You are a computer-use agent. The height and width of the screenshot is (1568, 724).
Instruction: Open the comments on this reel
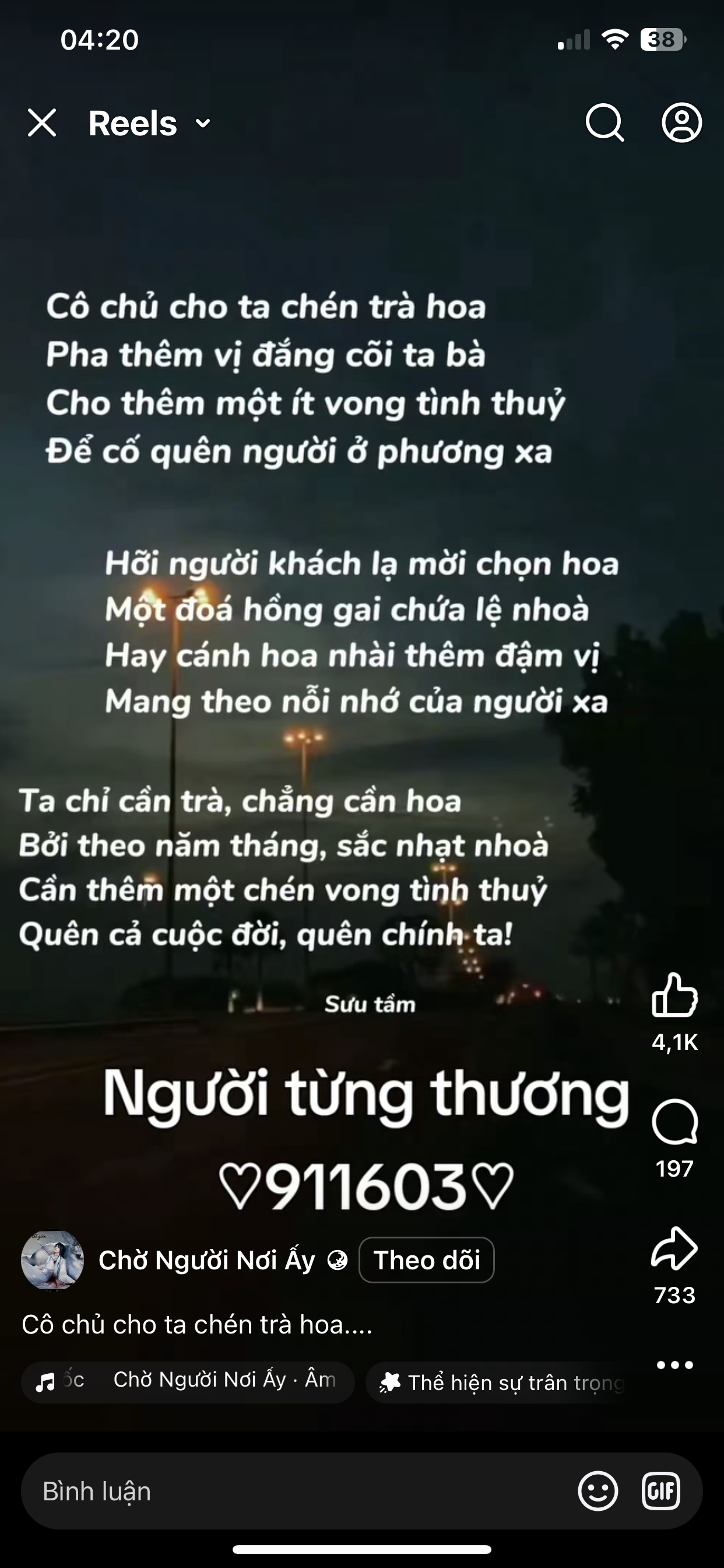tap(674, 1122)
